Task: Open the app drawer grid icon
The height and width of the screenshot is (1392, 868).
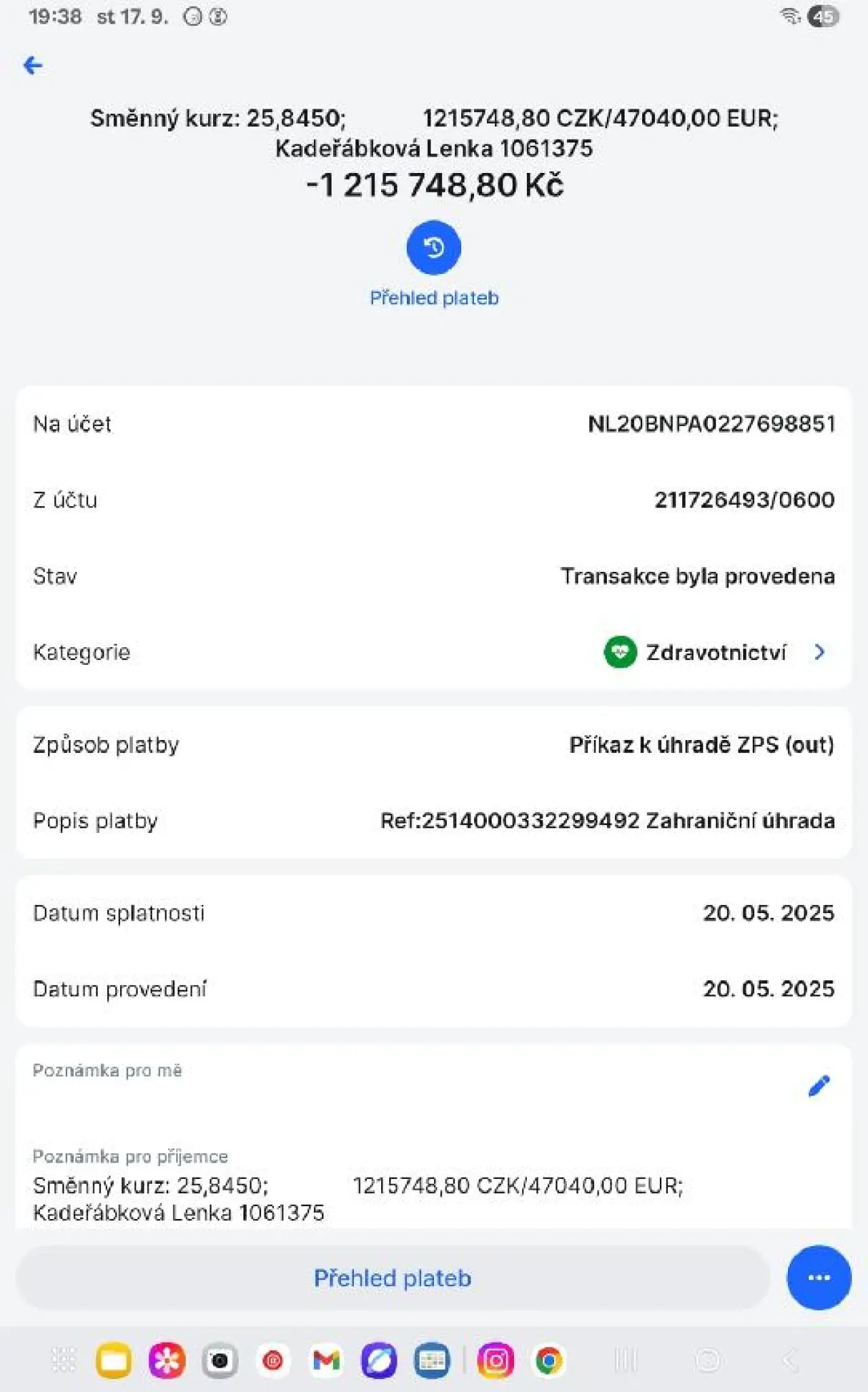Action: [x=64, y=1360]
